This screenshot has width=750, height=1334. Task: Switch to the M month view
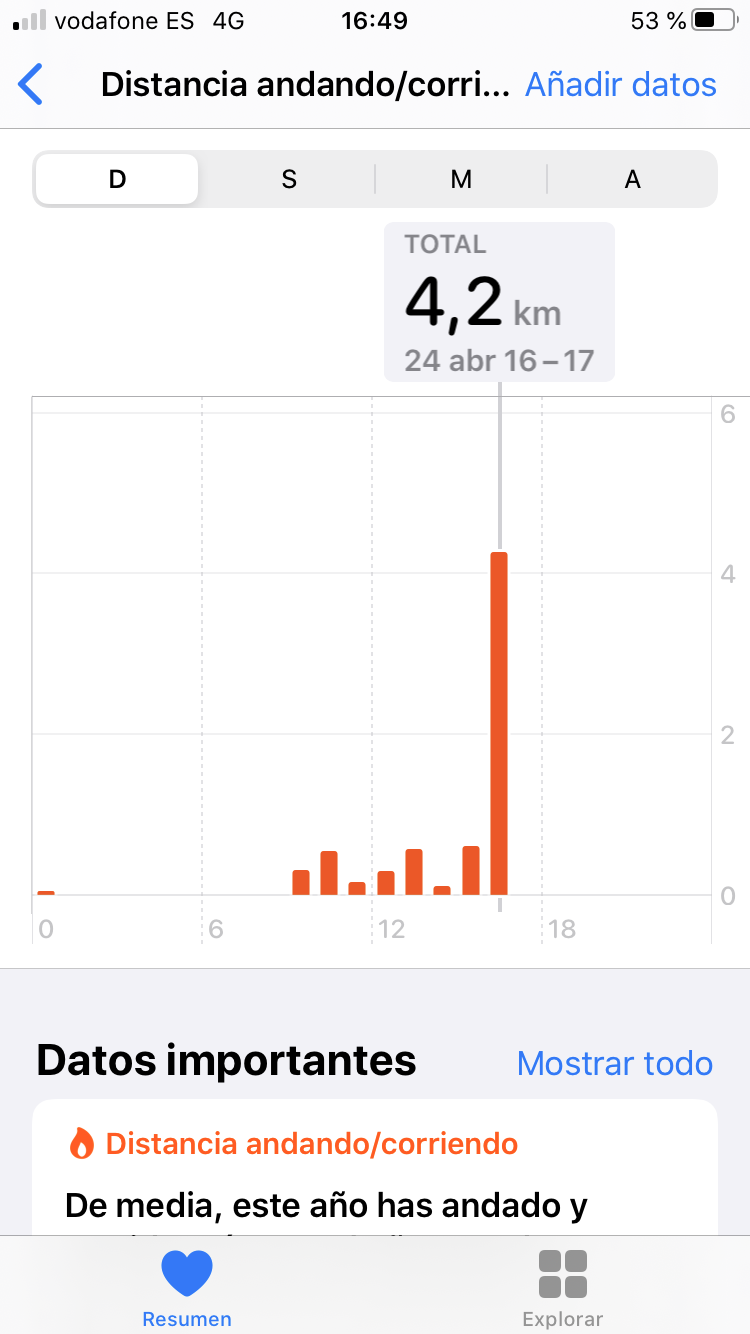461,179
